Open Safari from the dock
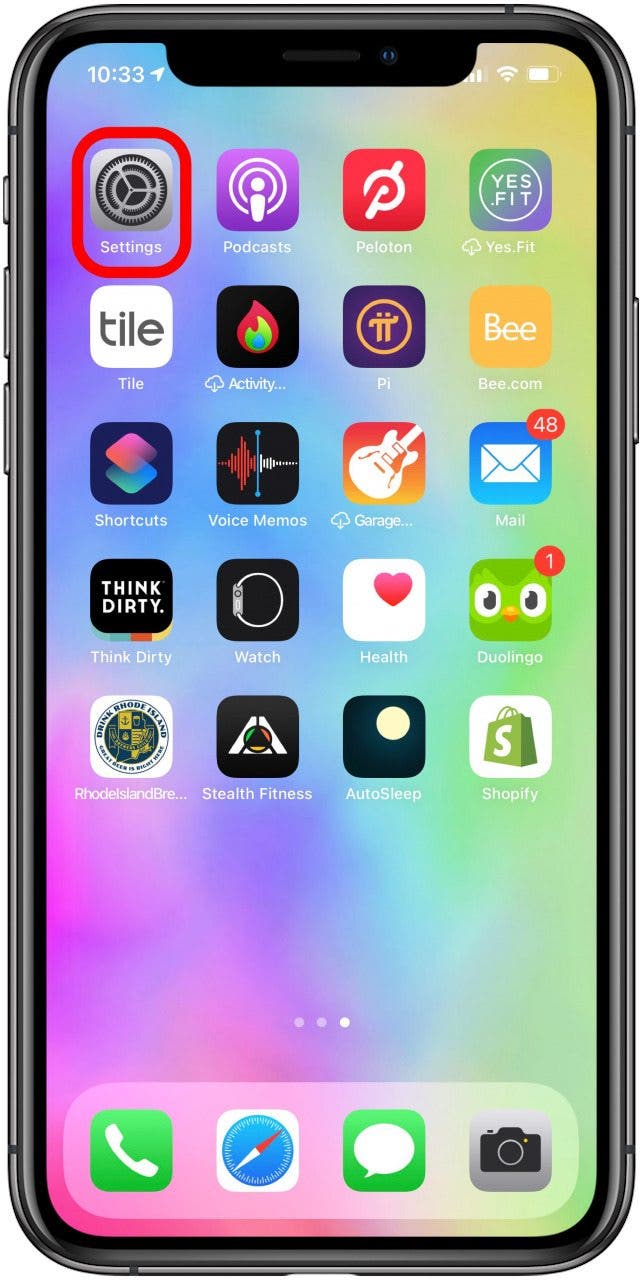 pyautogui.click(x=257, y=1150)
